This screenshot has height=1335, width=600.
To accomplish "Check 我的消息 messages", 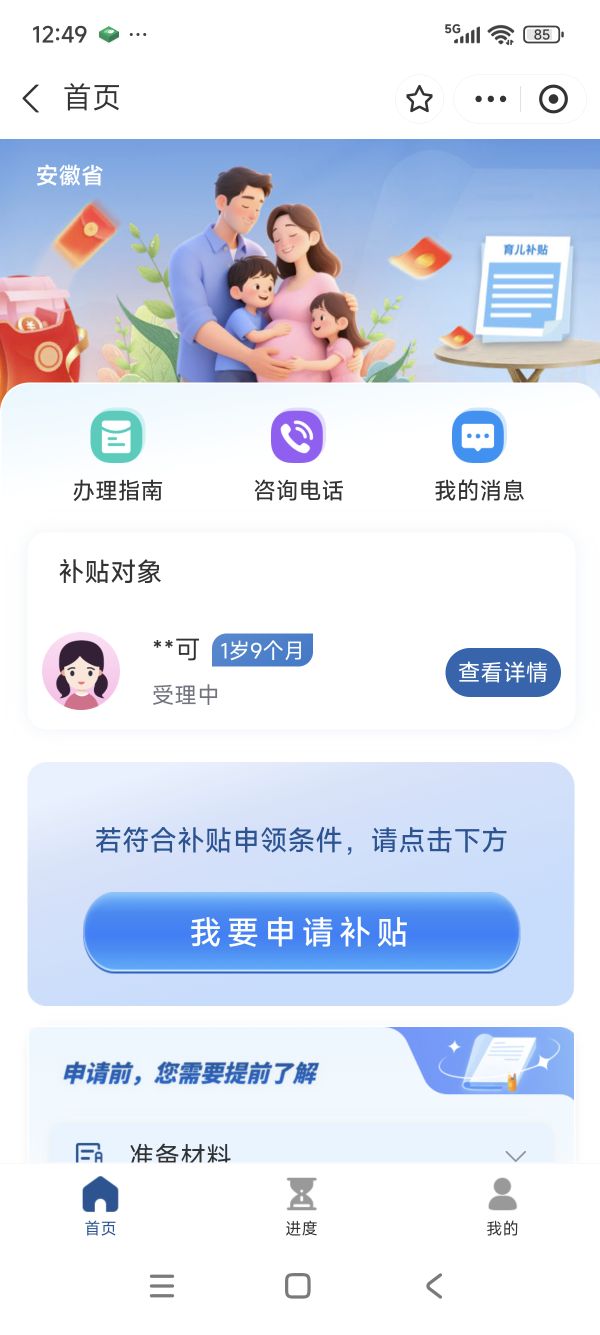I will click(479, 456).
